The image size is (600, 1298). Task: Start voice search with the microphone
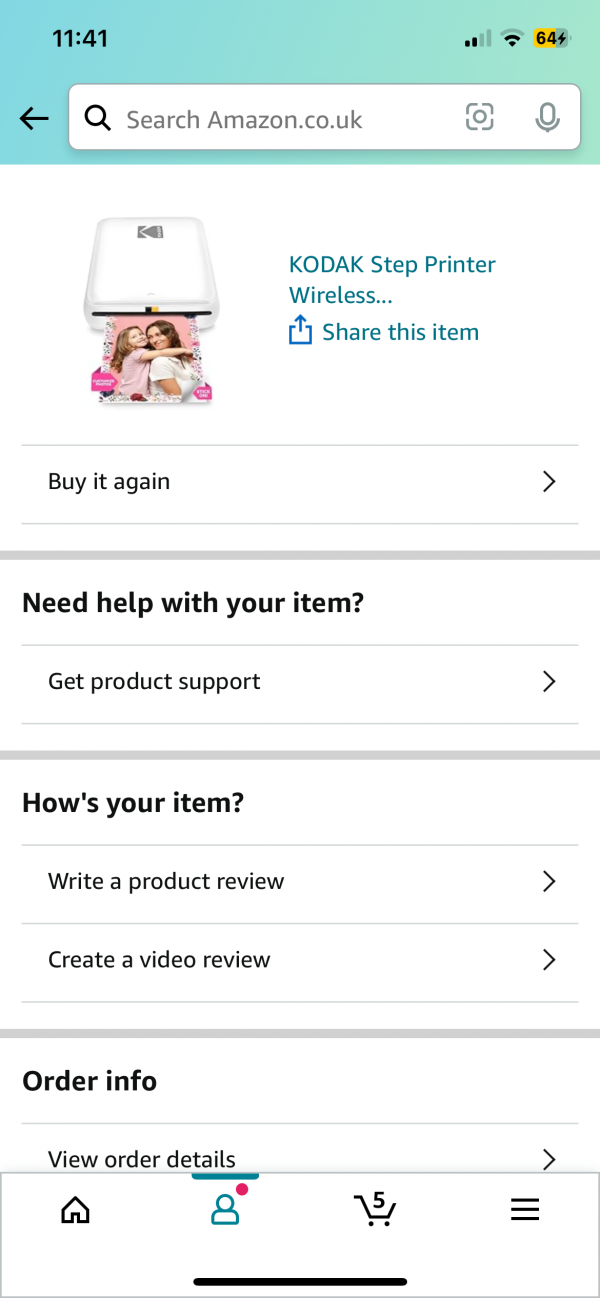point(547,118)
